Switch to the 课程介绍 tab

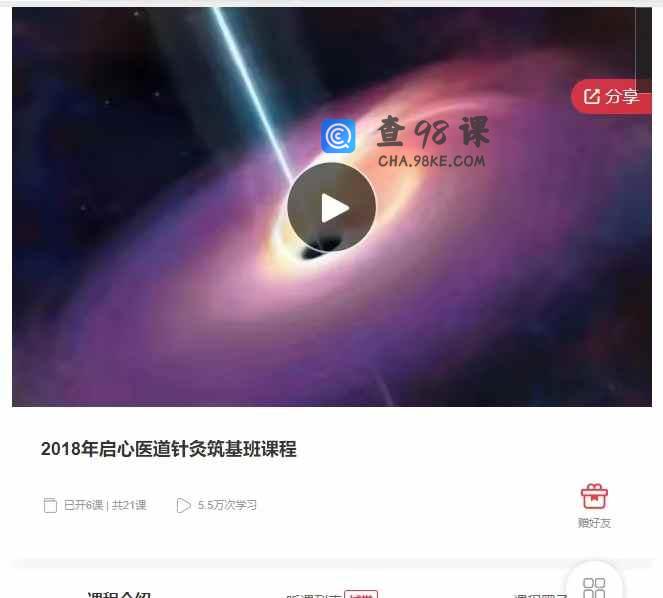(118, 595)
